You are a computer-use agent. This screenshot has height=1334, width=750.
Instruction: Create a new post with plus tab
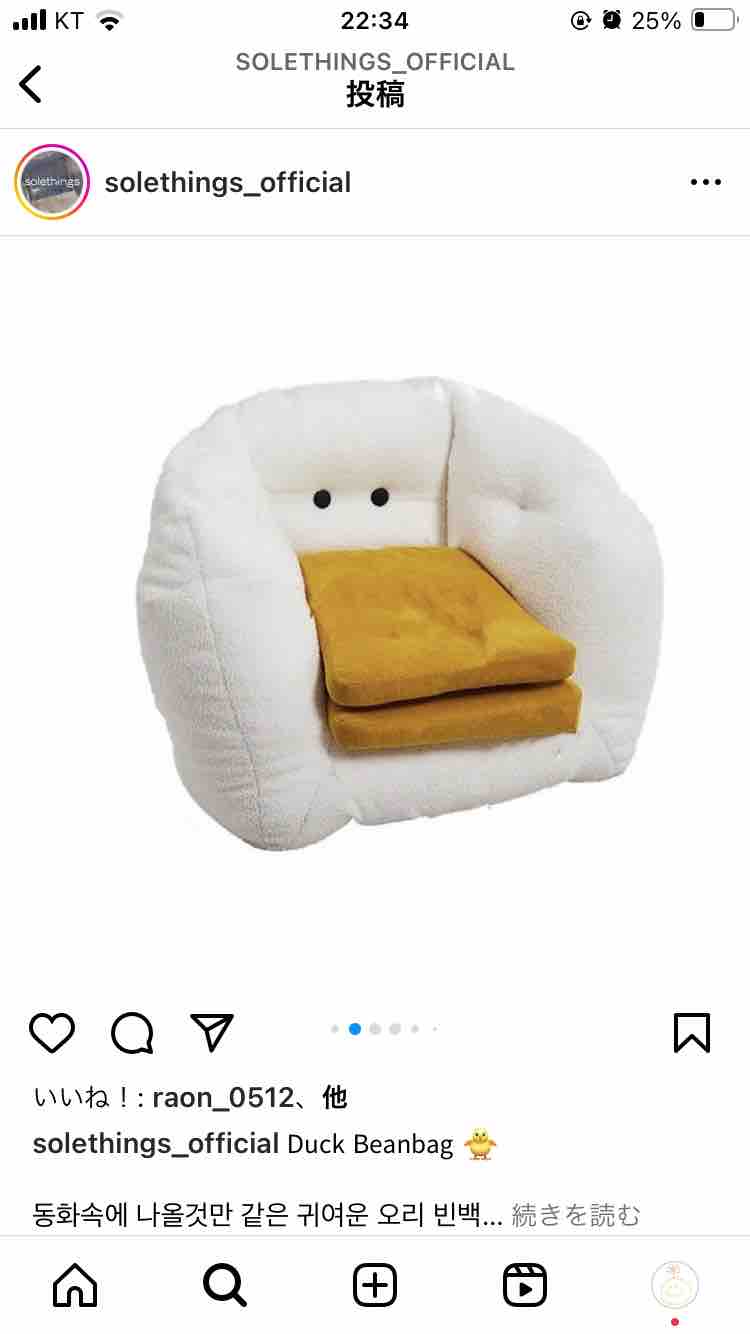coord(375,1285)
